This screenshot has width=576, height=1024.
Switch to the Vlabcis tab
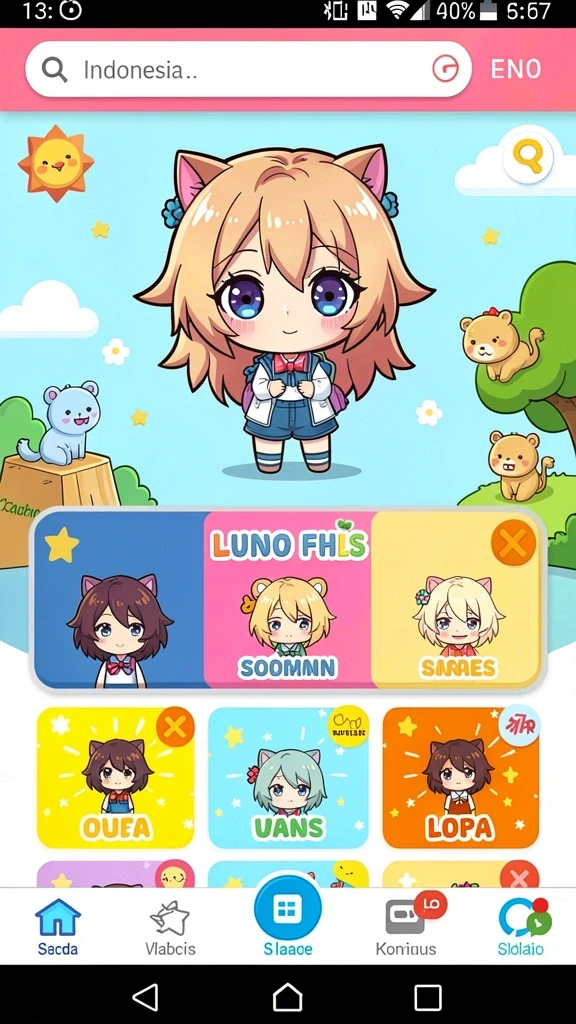[x=170, y=927]
